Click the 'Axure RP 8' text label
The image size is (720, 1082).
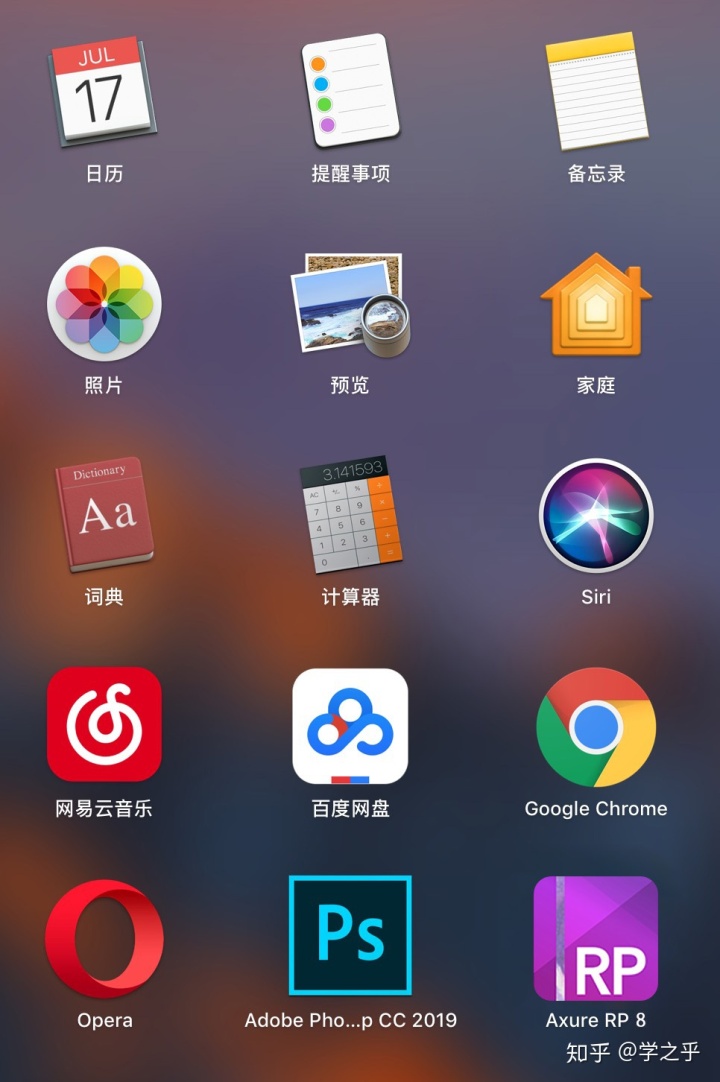coord(595,1021)
